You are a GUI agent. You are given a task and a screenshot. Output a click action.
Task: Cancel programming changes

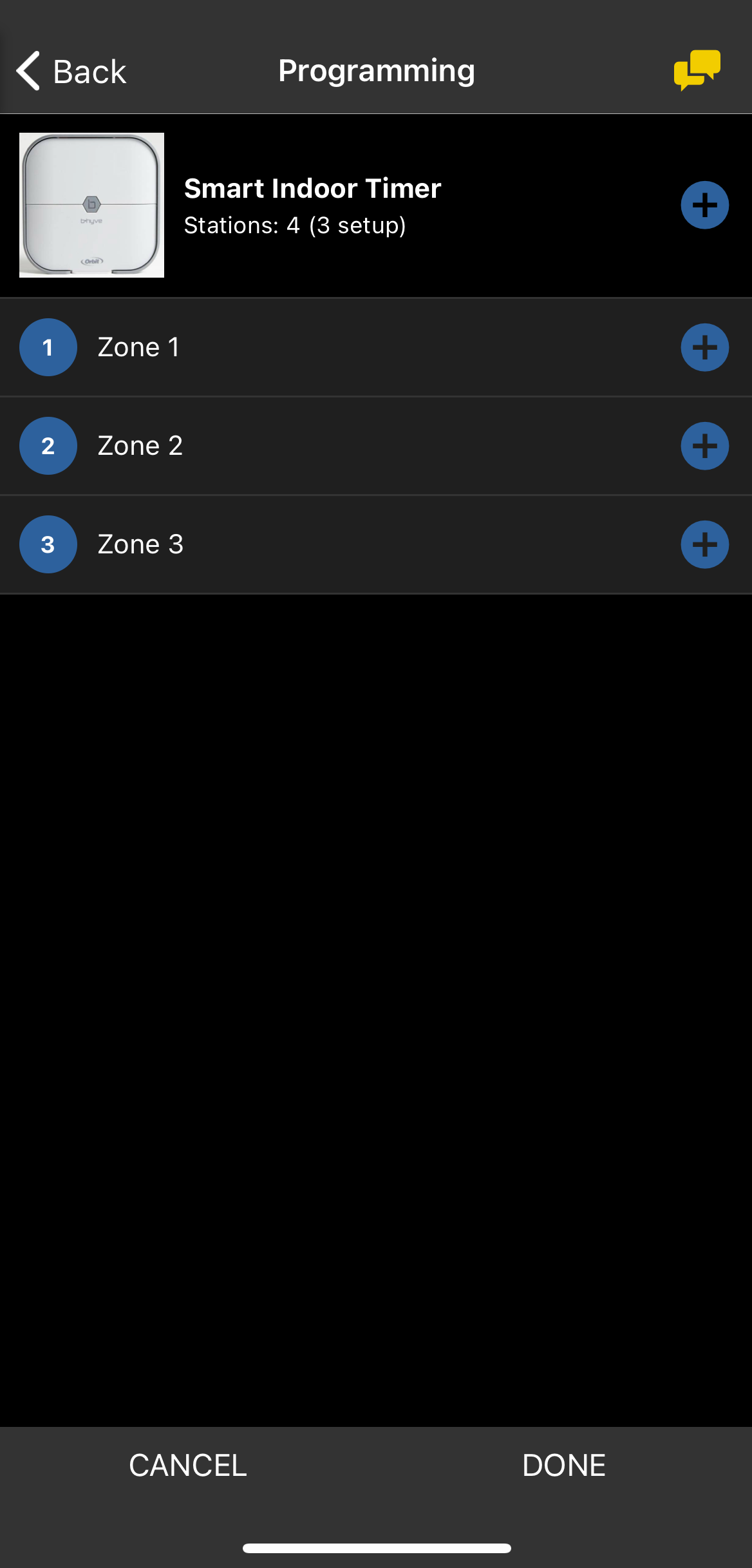188,1466
